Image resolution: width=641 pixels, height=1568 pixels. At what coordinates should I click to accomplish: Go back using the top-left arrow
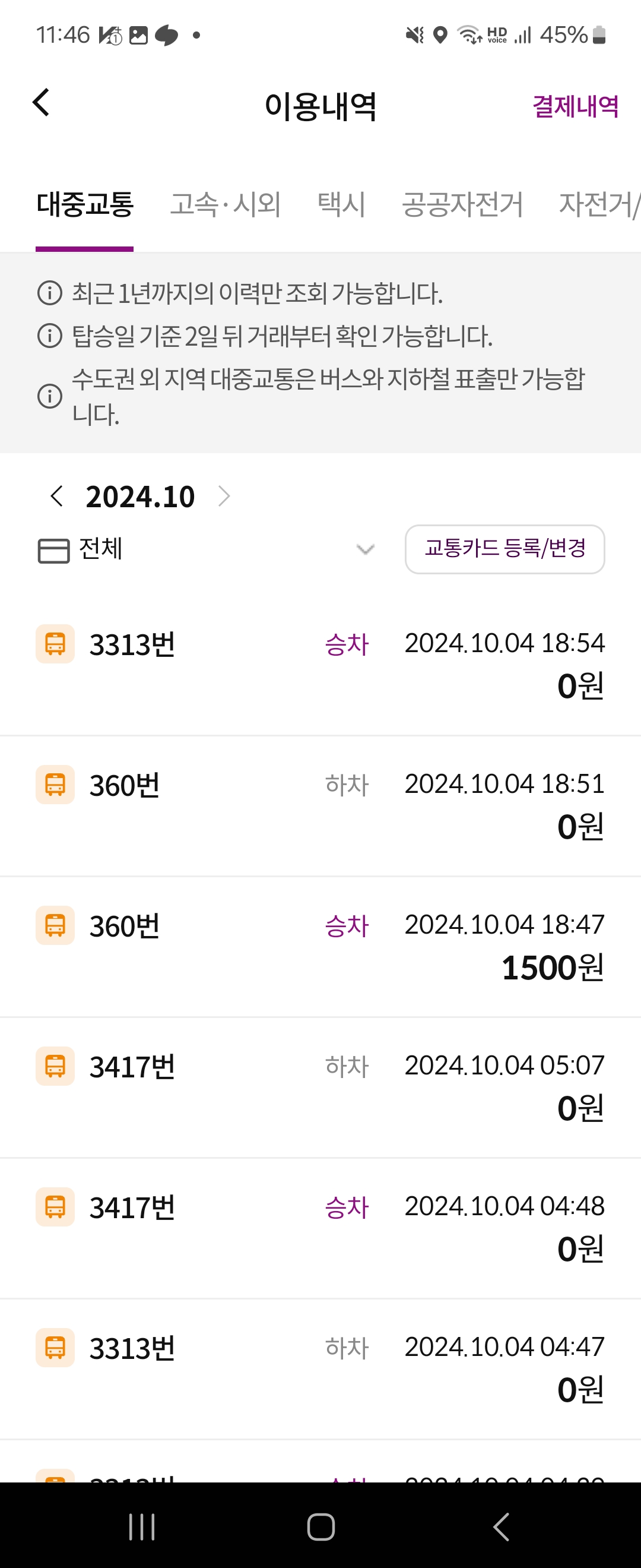[x=42, y=102]
